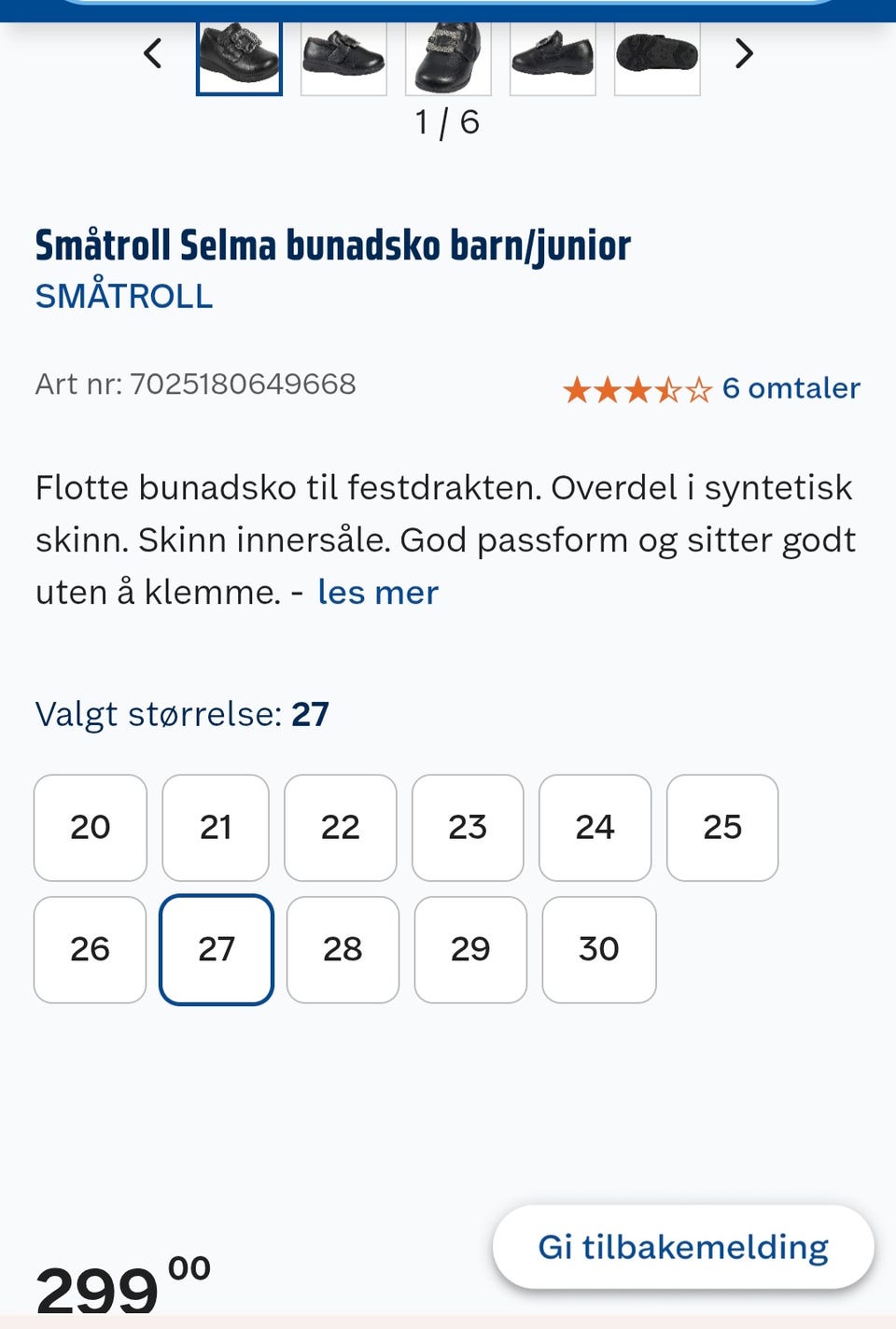
Task: Select shoe size 28
Action: click(343, 949)
